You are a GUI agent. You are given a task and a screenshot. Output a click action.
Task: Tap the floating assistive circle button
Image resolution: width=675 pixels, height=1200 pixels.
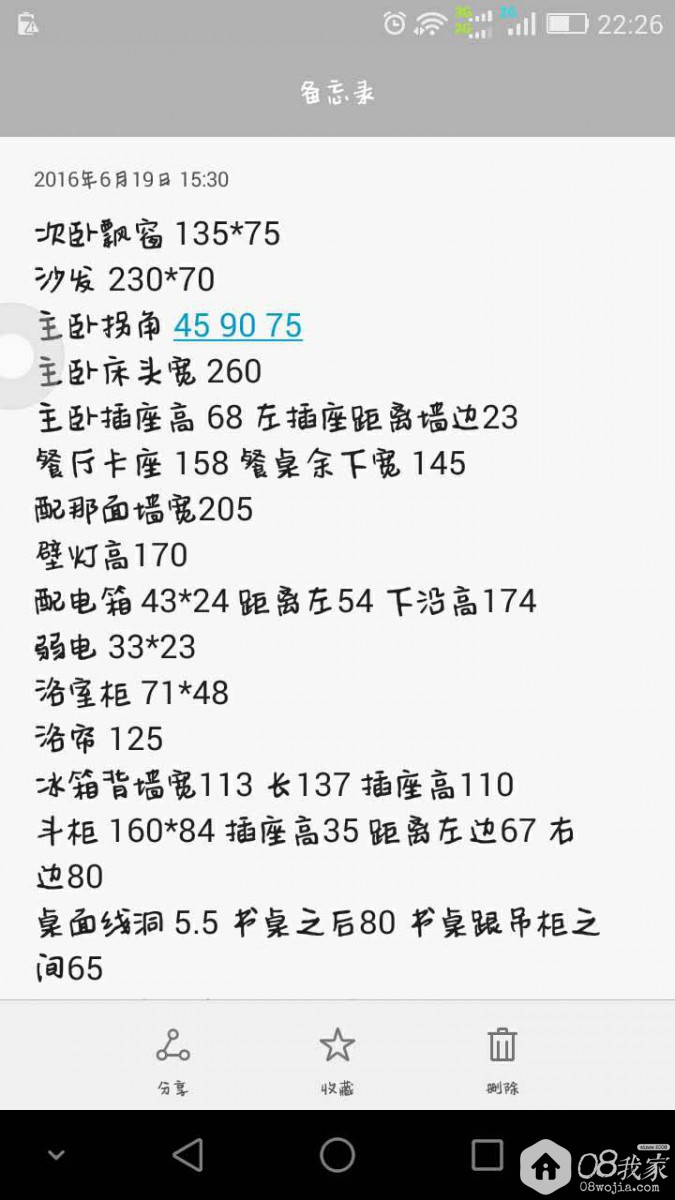point(18,356)
